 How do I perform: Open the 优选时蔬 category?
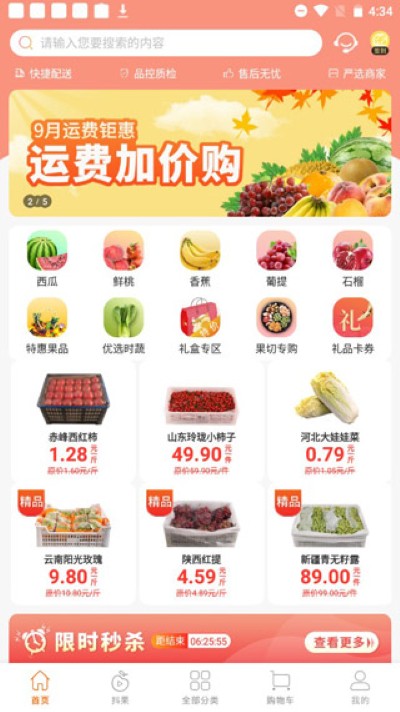pos(123,326)
